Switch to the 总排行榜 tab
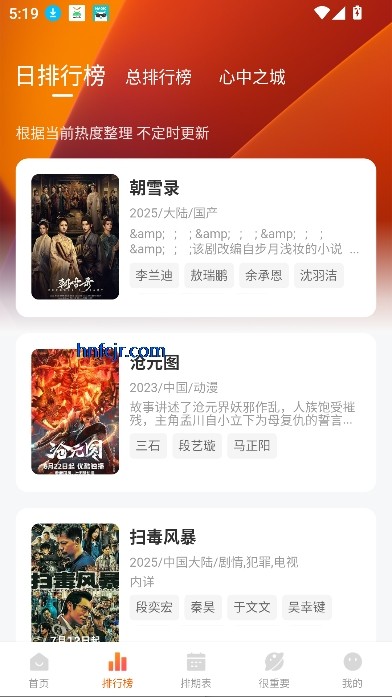The image size is (392, 697). (x=159, y=77)
